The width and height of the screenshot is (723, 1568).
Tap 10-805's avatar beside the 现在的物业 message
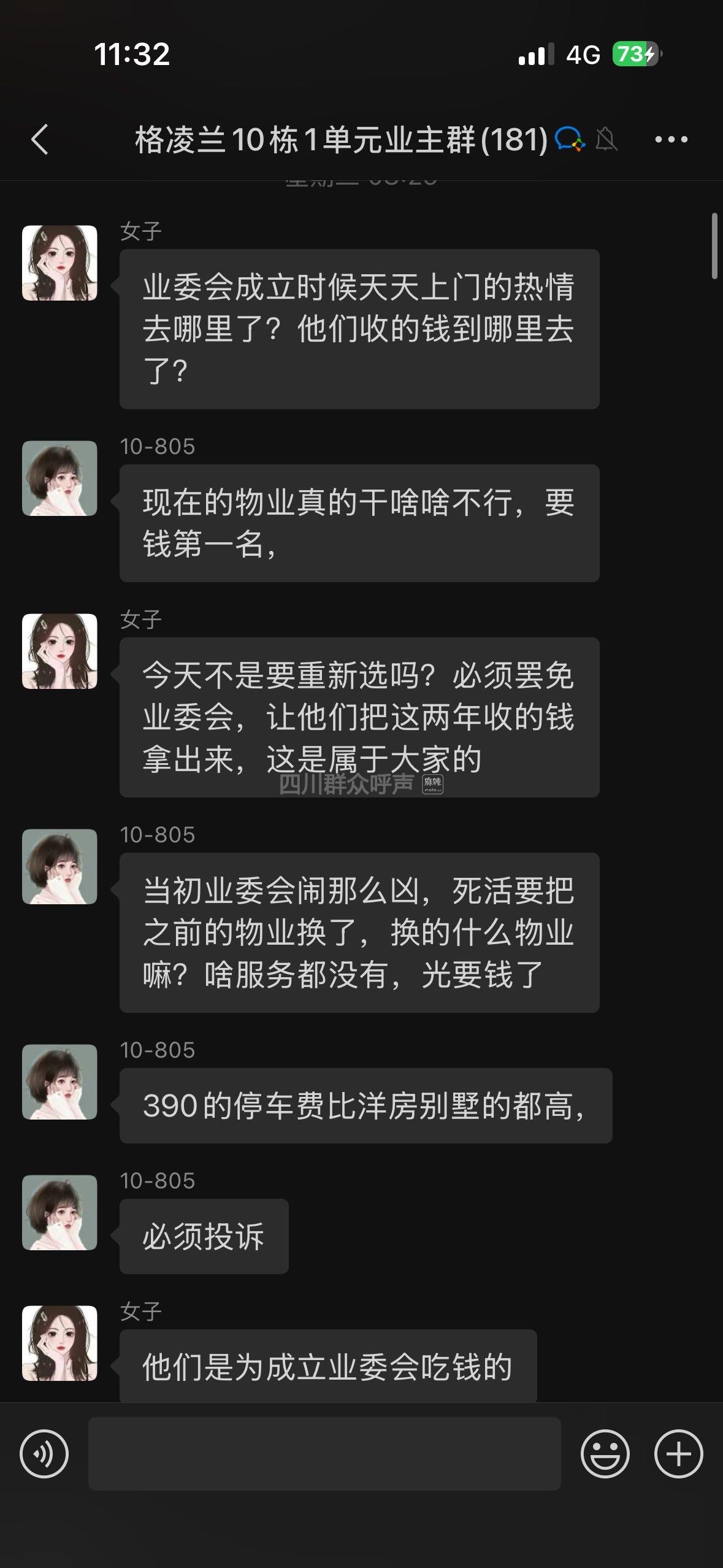(59, 478)
